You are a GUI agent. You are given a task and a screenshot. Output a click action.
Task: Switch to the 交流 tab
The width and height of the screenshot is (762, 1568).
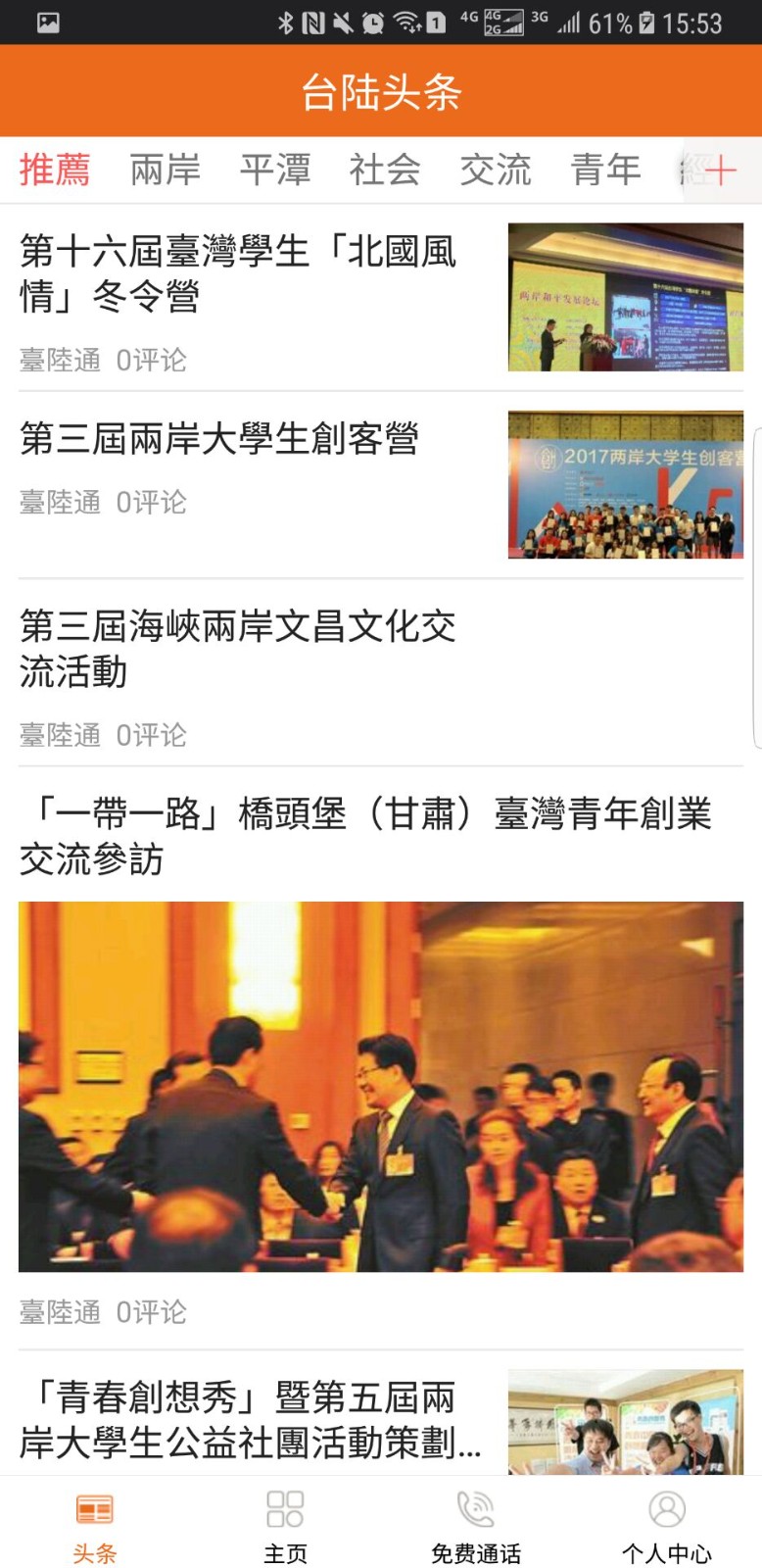point(497,170)
